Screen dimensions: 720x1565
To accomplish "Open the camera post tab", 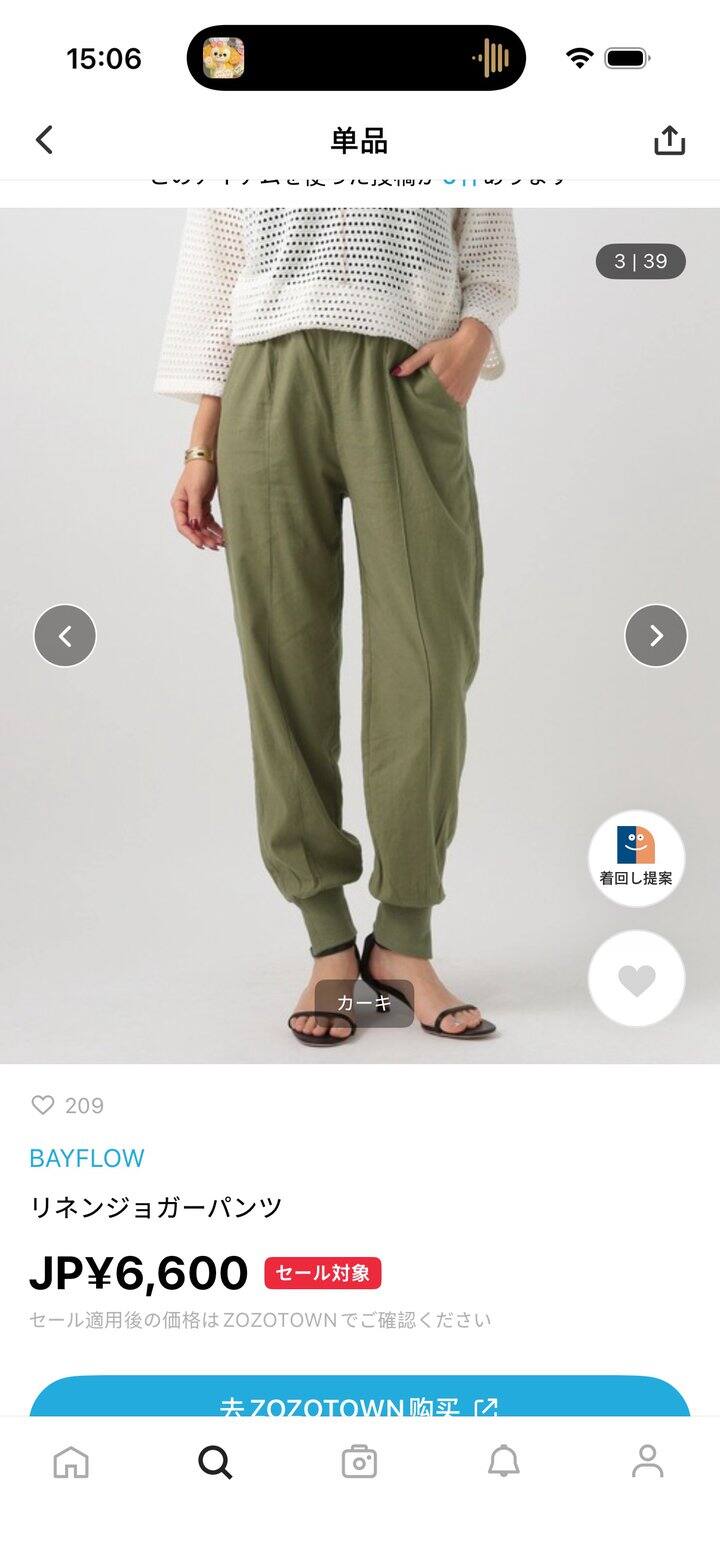I will coord(359,1462).
